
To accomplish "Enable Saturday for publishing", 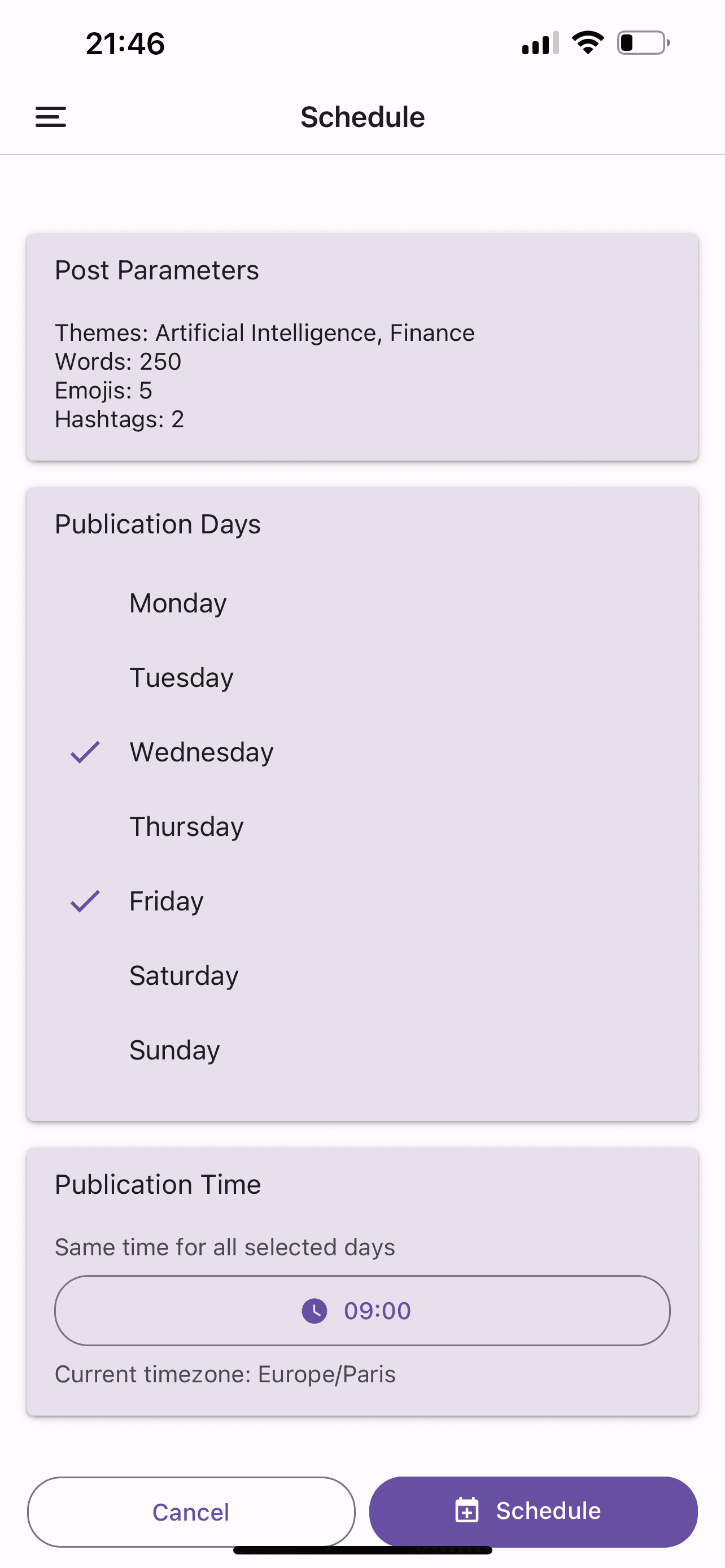I will click(184, 975).
